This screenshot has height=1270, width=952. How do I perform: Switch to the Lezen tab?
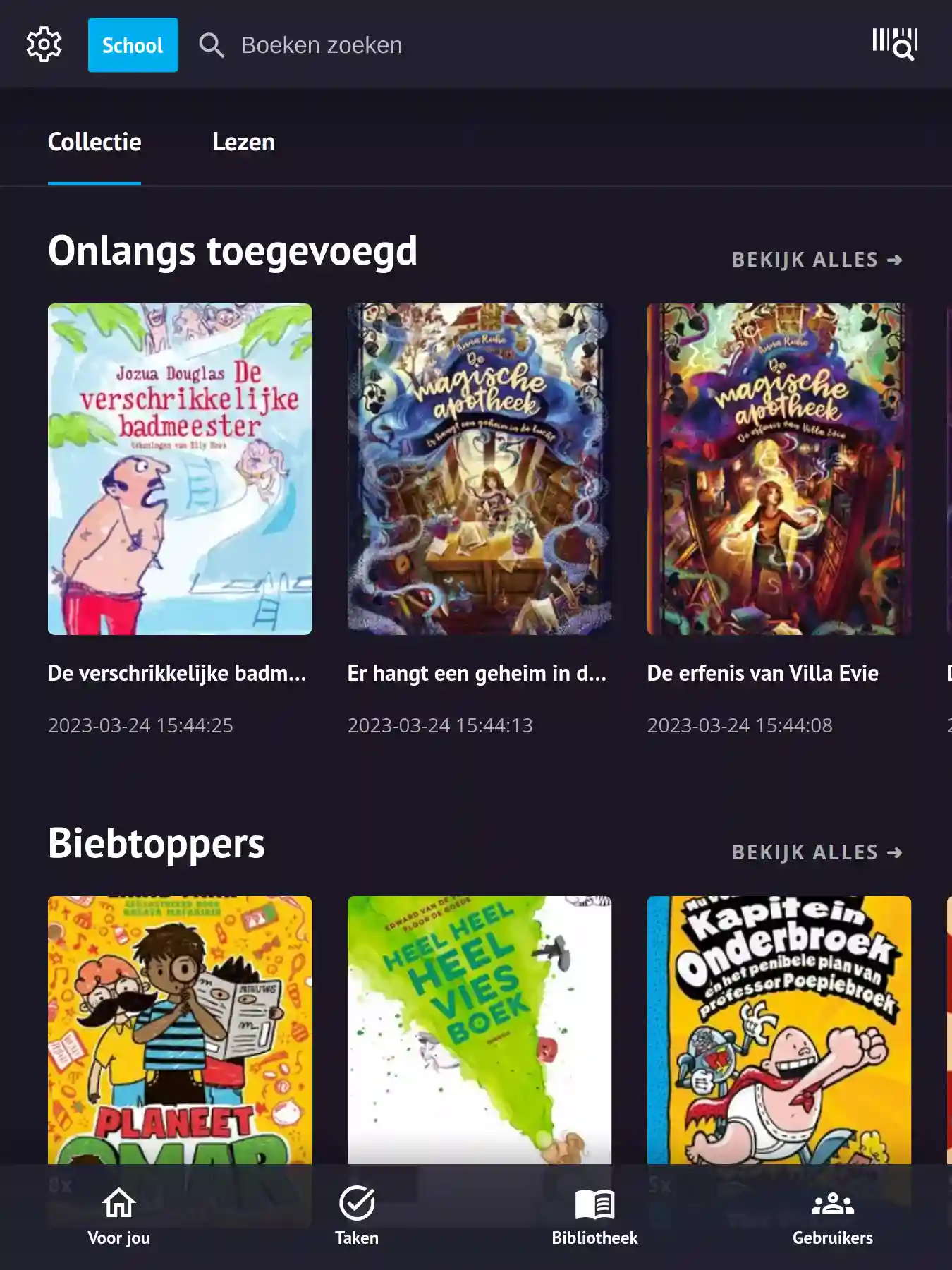(x=244, y=142)
